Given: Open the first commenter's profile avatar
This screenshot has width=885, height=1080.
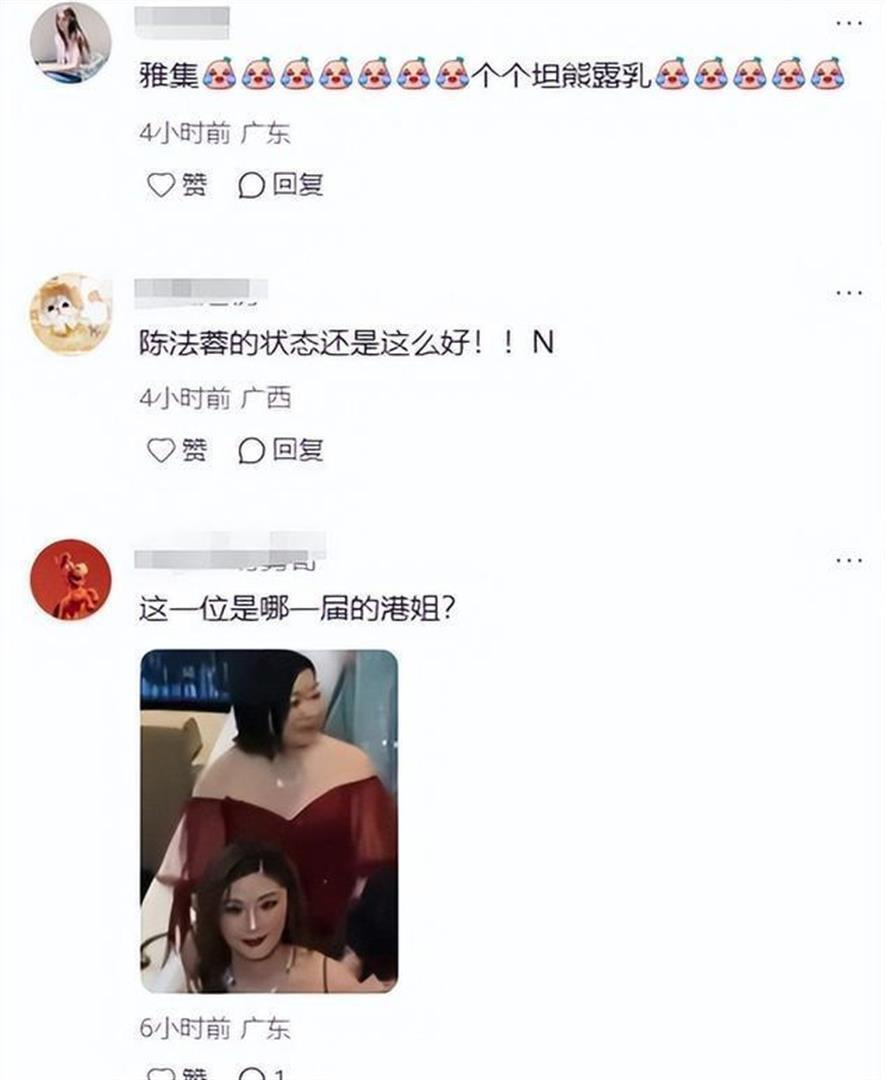Looking at the screenshot, I should point(68,40).
